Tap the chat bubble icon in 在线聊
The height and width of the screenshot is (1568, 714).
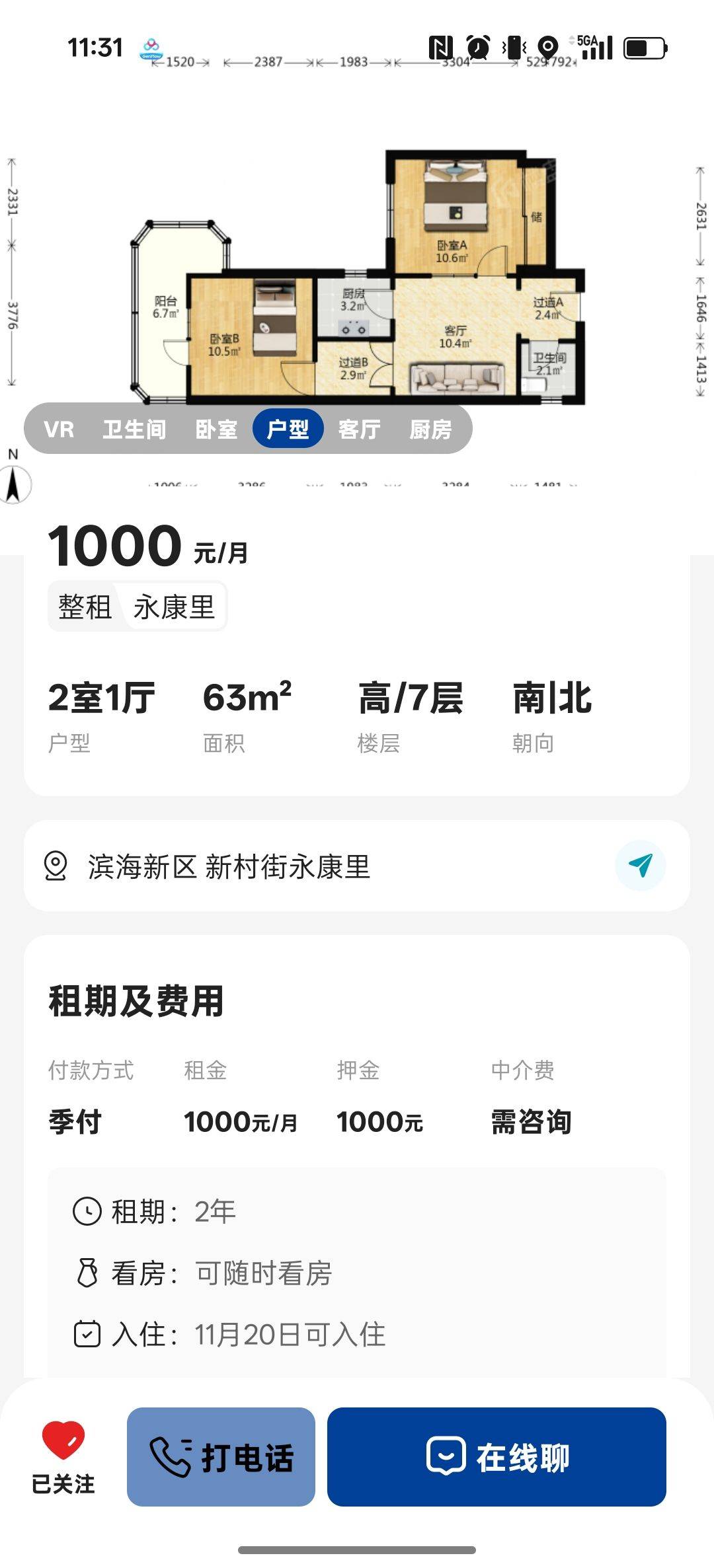click(446, 1454)
